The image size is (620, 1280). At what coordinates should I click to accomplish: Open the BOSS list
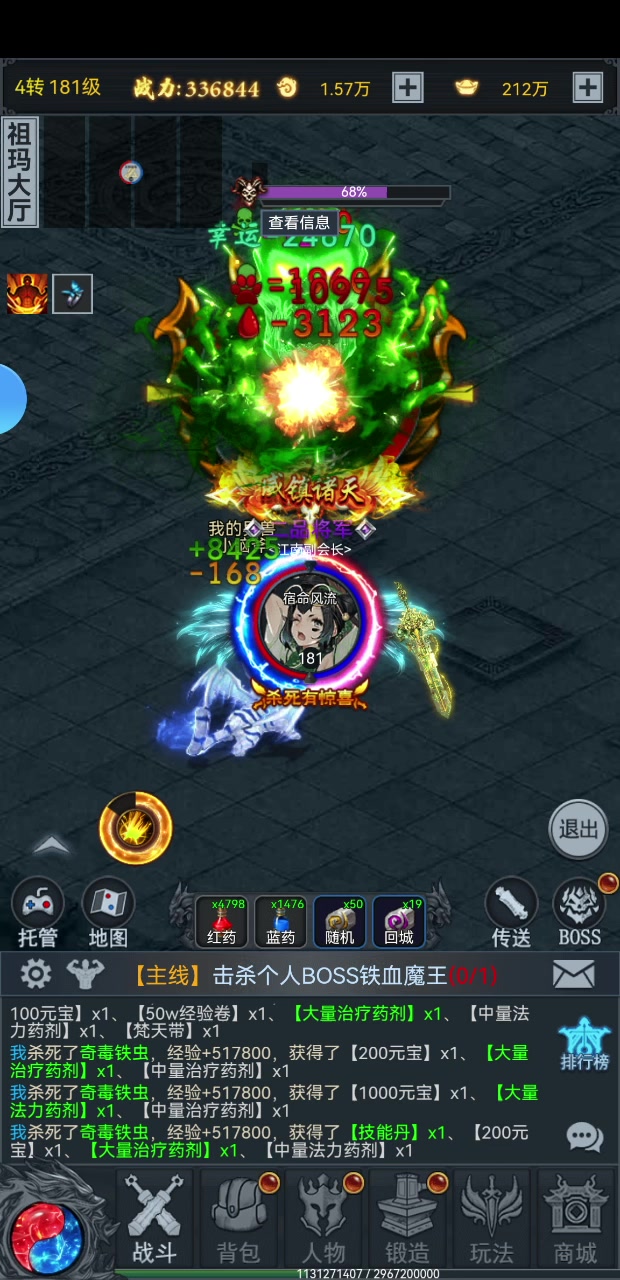580,914
